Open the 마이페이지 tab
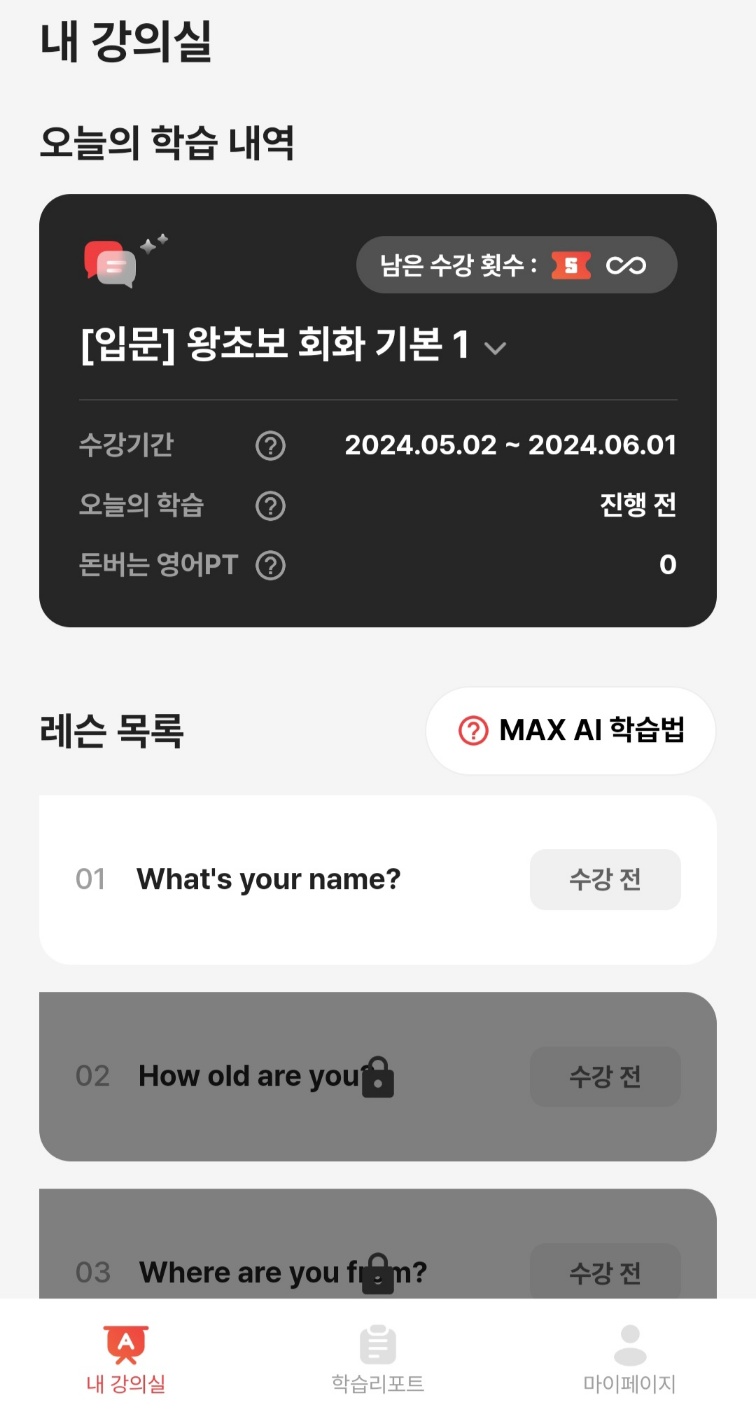756x1416 pixels. [x=629, y=1355]
